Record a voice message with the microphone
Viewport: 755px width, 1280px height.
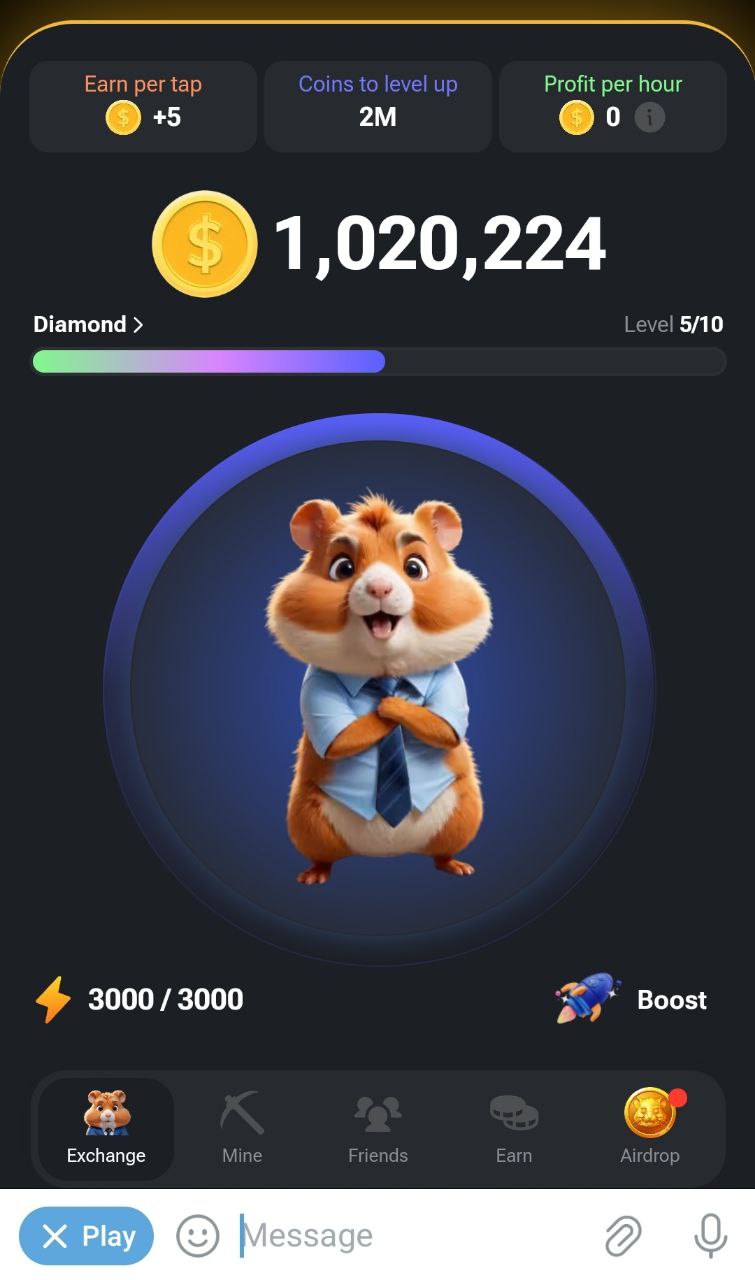tap(710, 1236)
